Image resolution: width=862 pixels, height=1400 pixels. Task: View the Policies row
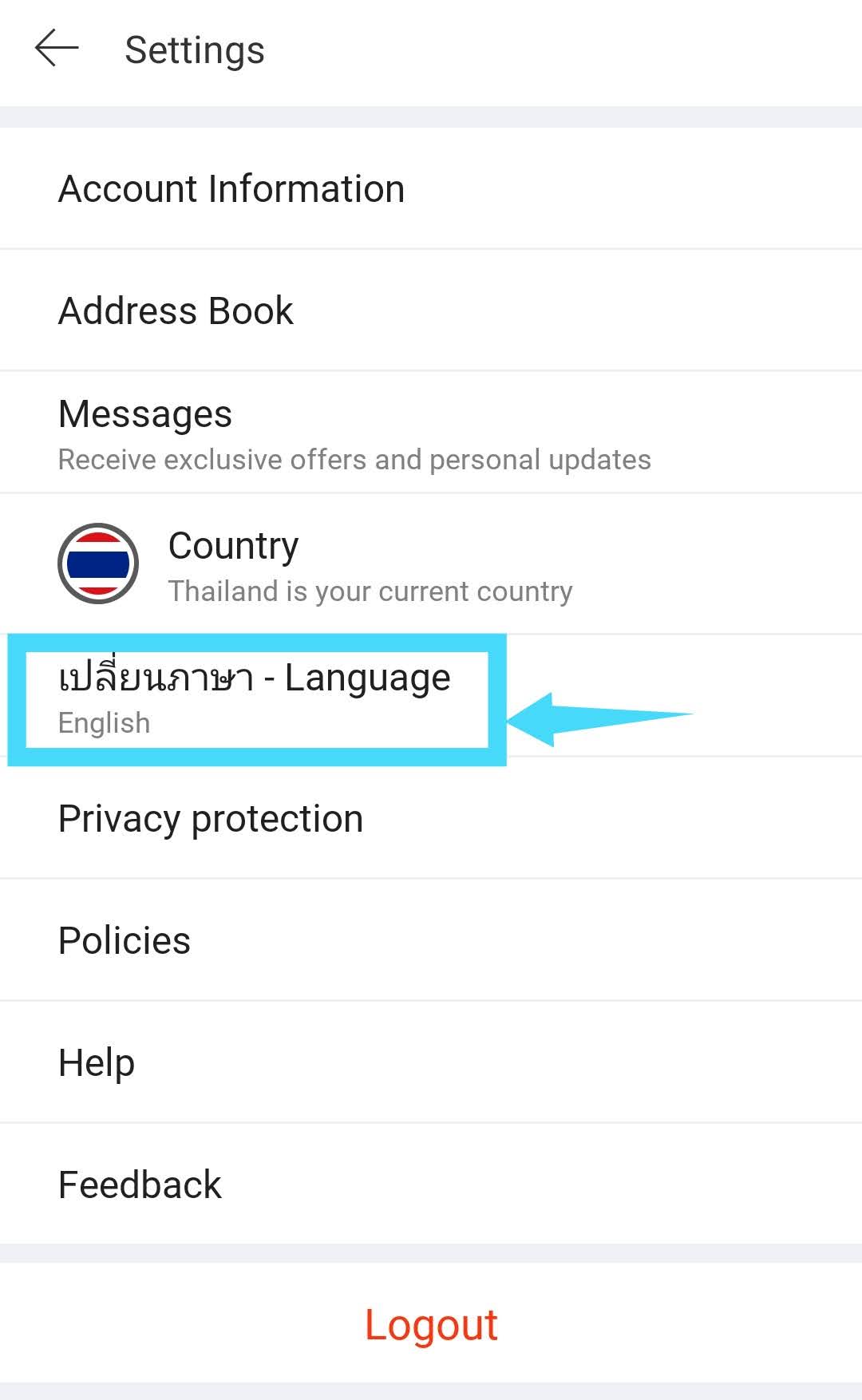coord(431,940)
